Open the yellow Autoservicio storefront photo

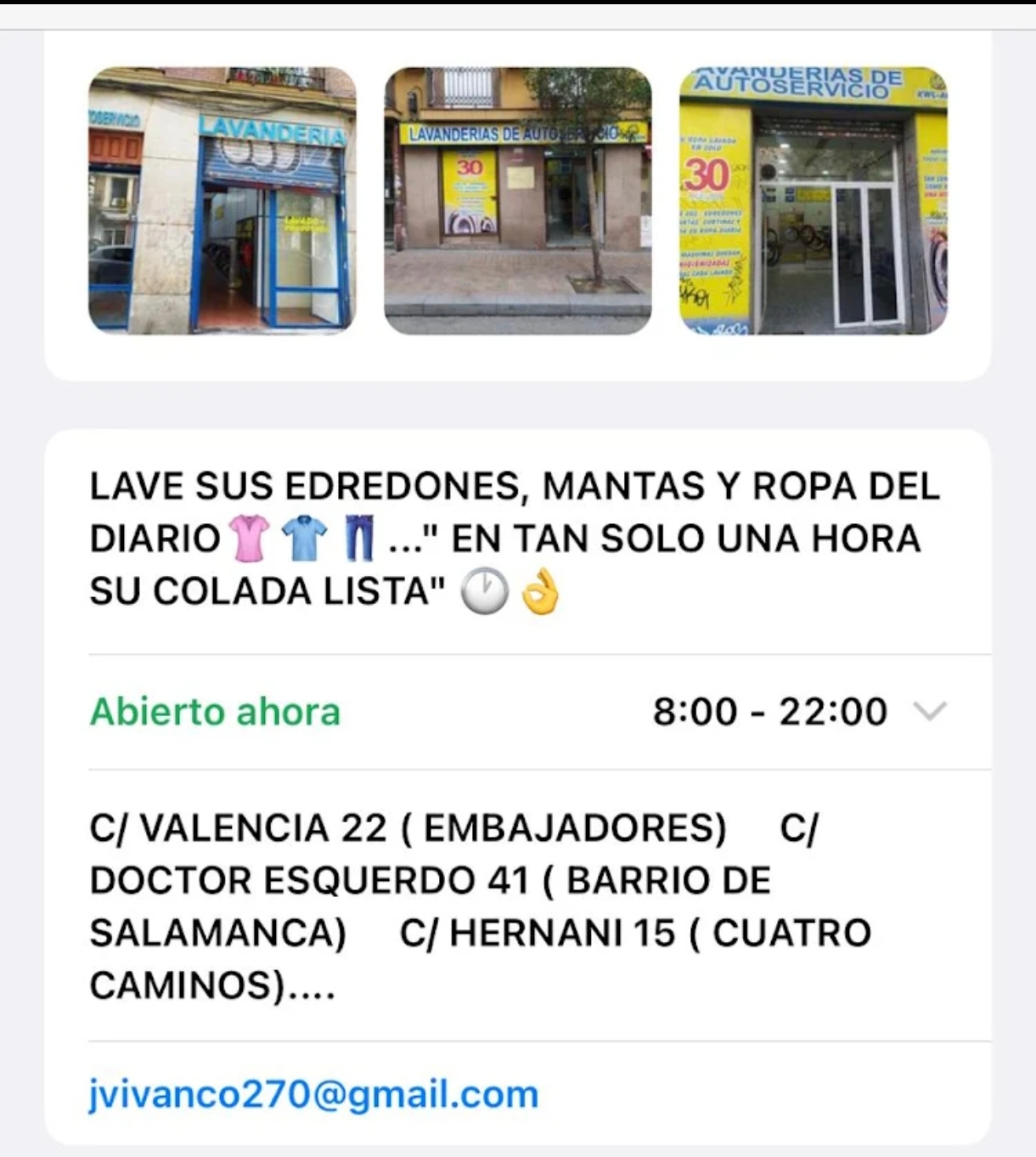[814, 200]
